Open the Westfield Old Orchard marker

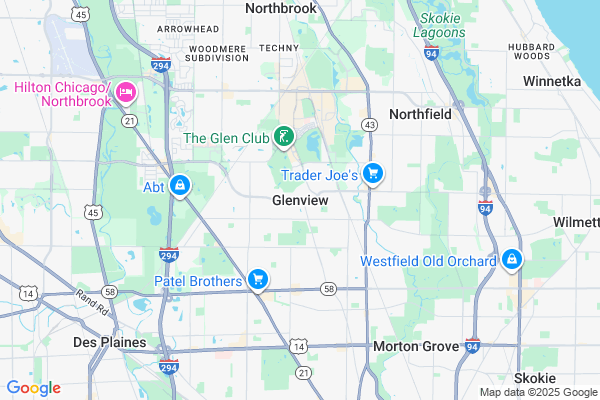point(512,261)
